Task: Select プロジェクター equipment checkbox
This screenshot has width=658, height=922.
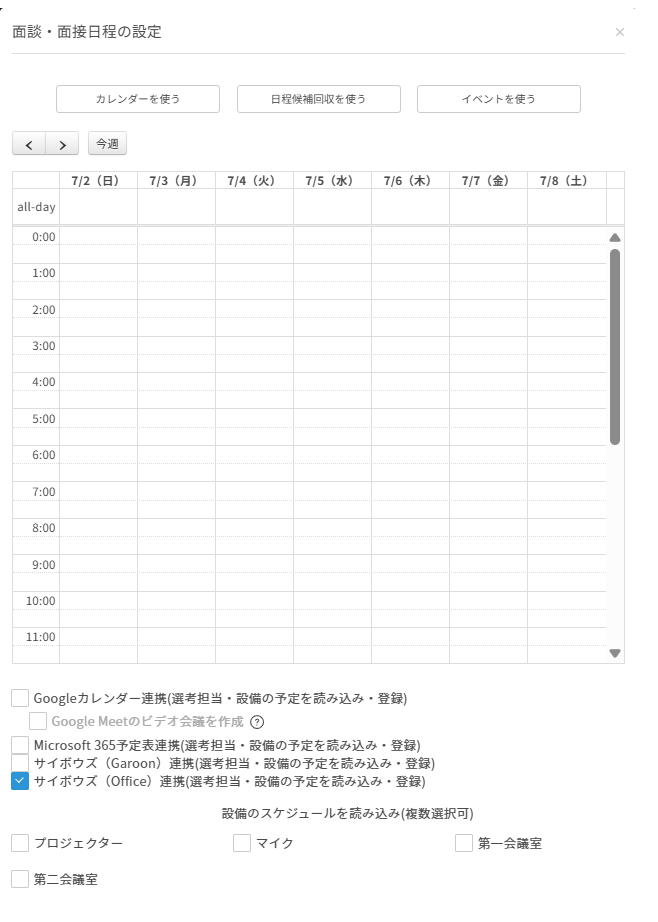Action: tap(20, 843)
